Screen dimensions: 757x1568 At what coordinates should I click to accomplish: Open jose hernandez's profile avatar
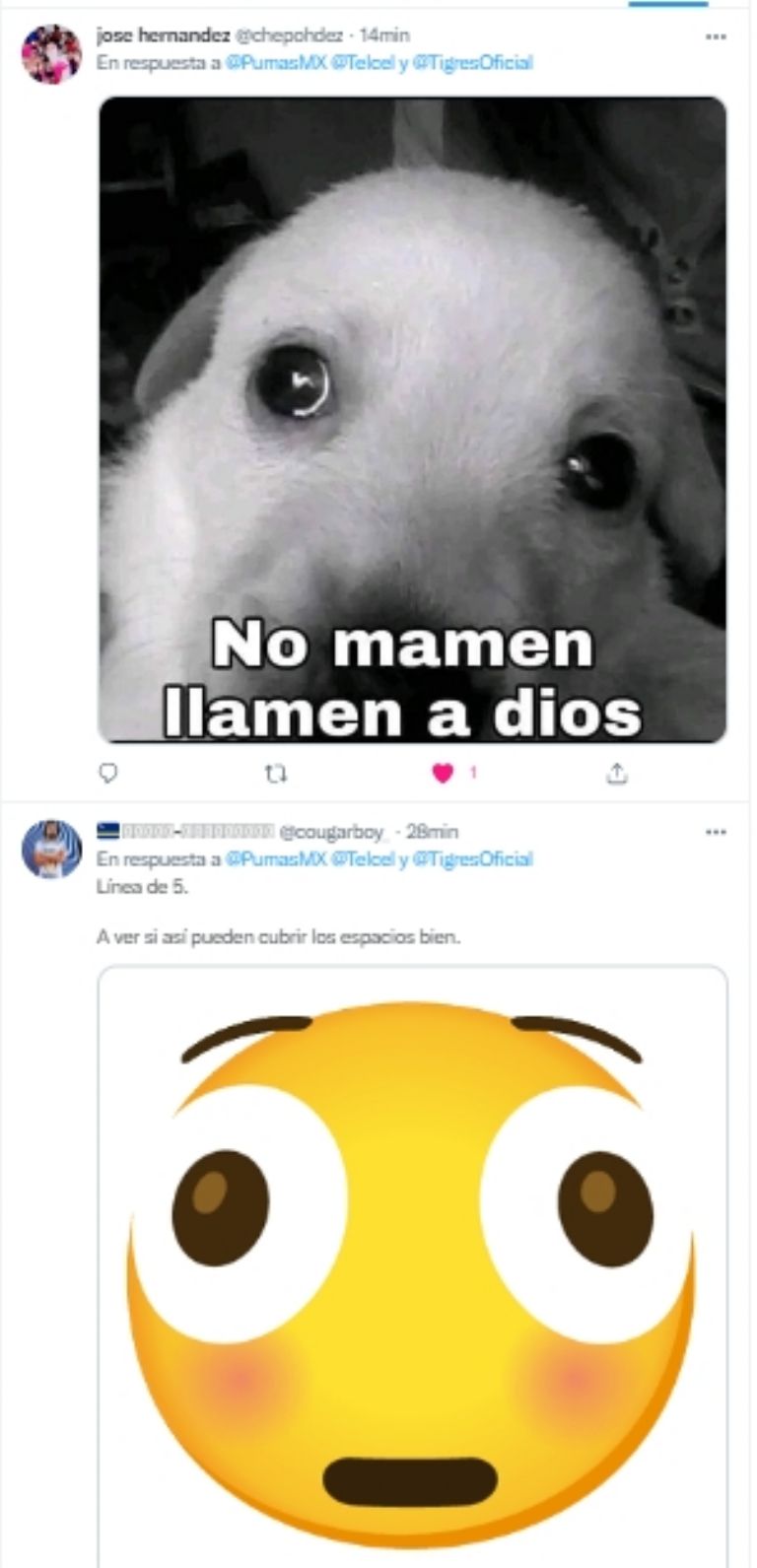(x=51, y=54)
